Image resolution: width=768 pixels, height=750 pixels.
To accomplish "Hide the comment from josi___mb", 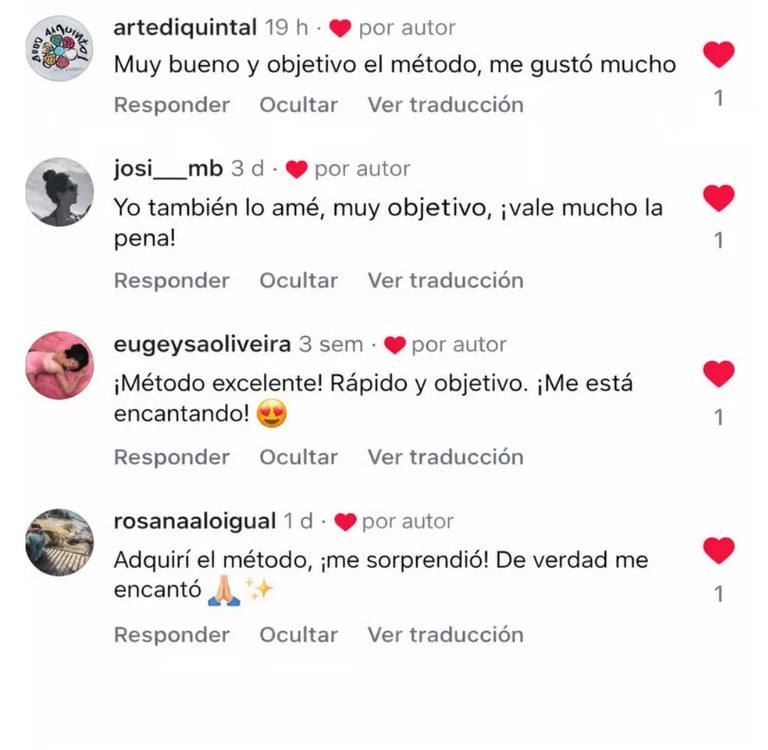I will click(x=298, y=280).
